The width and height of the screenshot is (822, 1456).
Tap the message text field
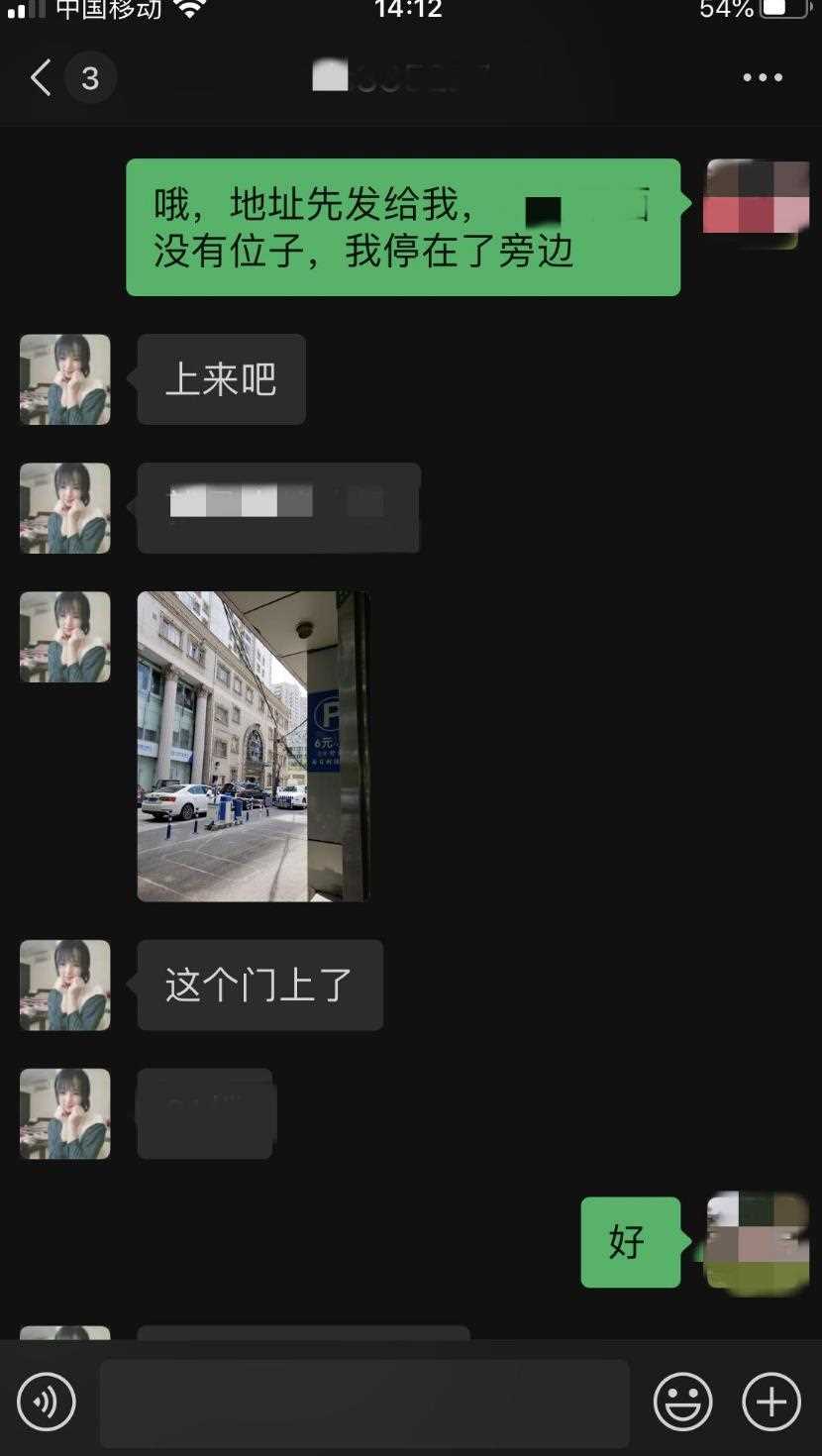point(363,1403)
